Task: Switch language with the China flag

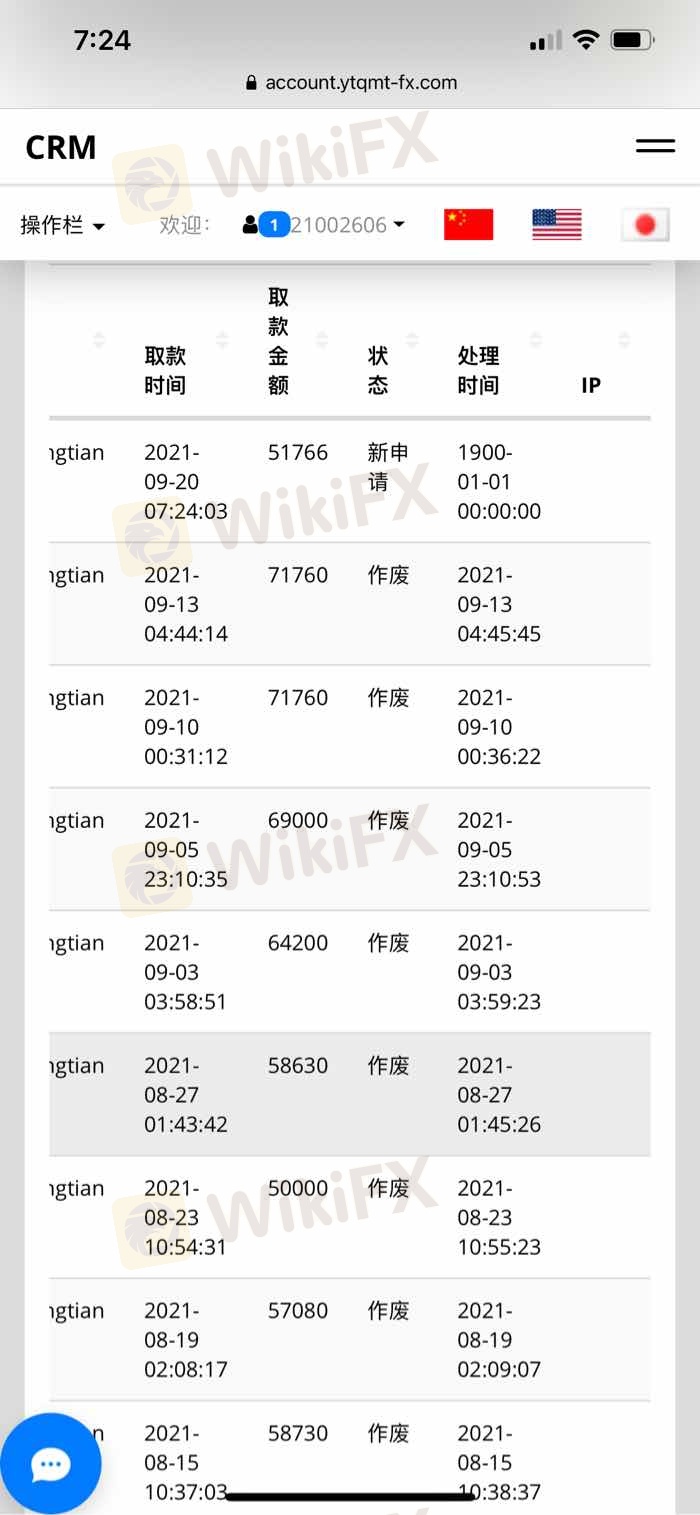Action: point(469,224)
